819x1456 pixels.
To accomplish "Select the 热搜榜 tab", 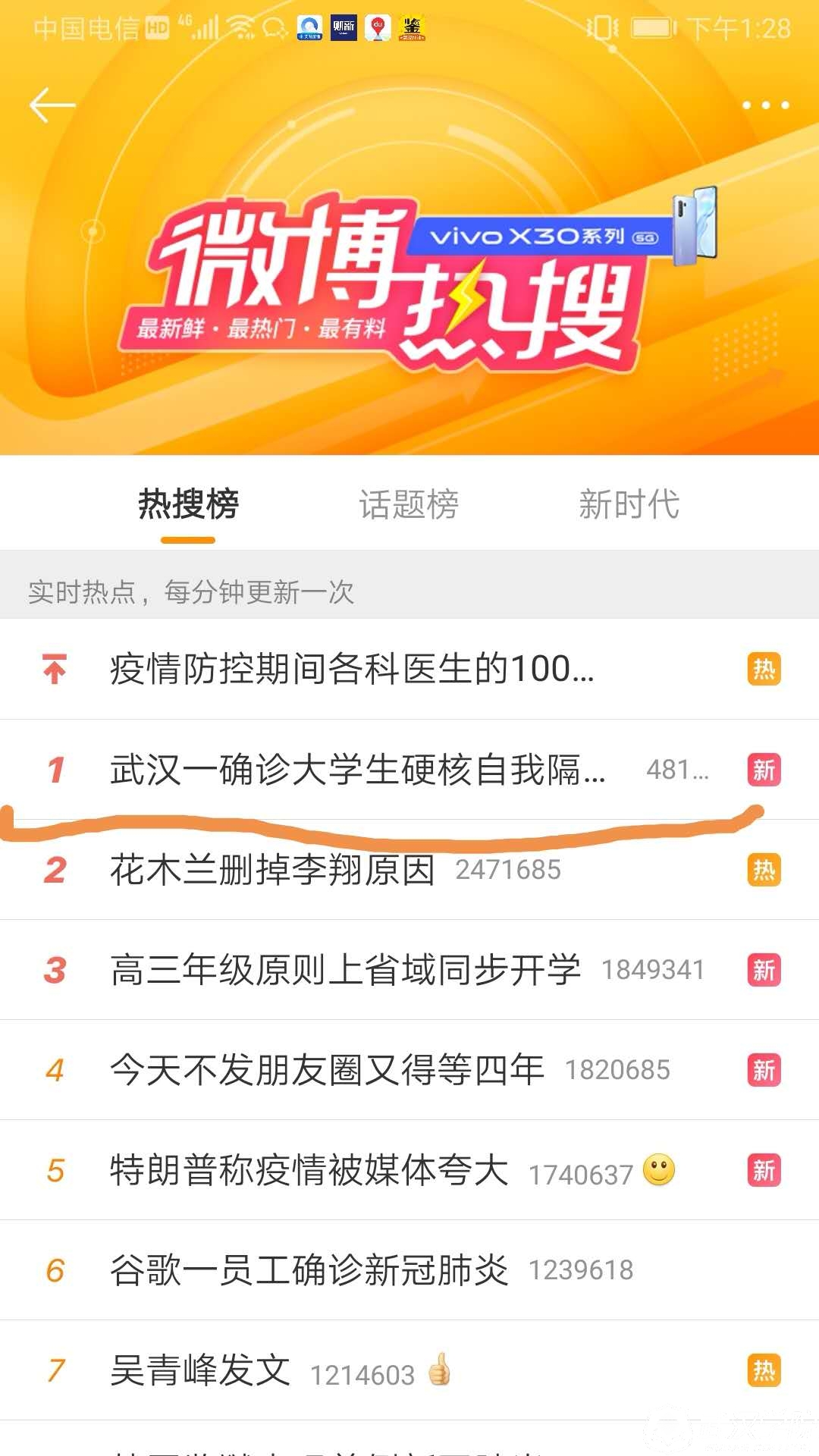I will point(188,505).
